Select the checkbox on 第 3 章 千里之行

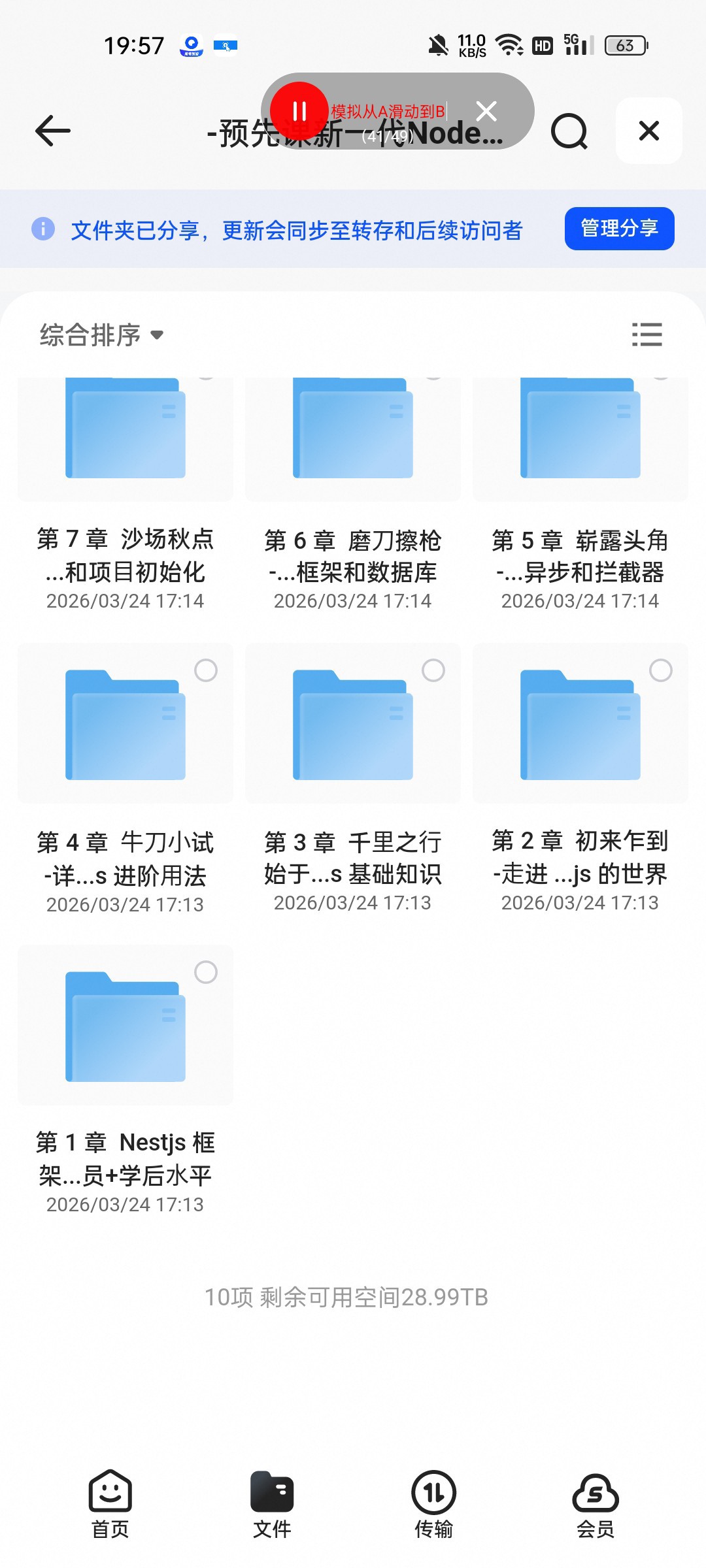[x=433, y=670]
